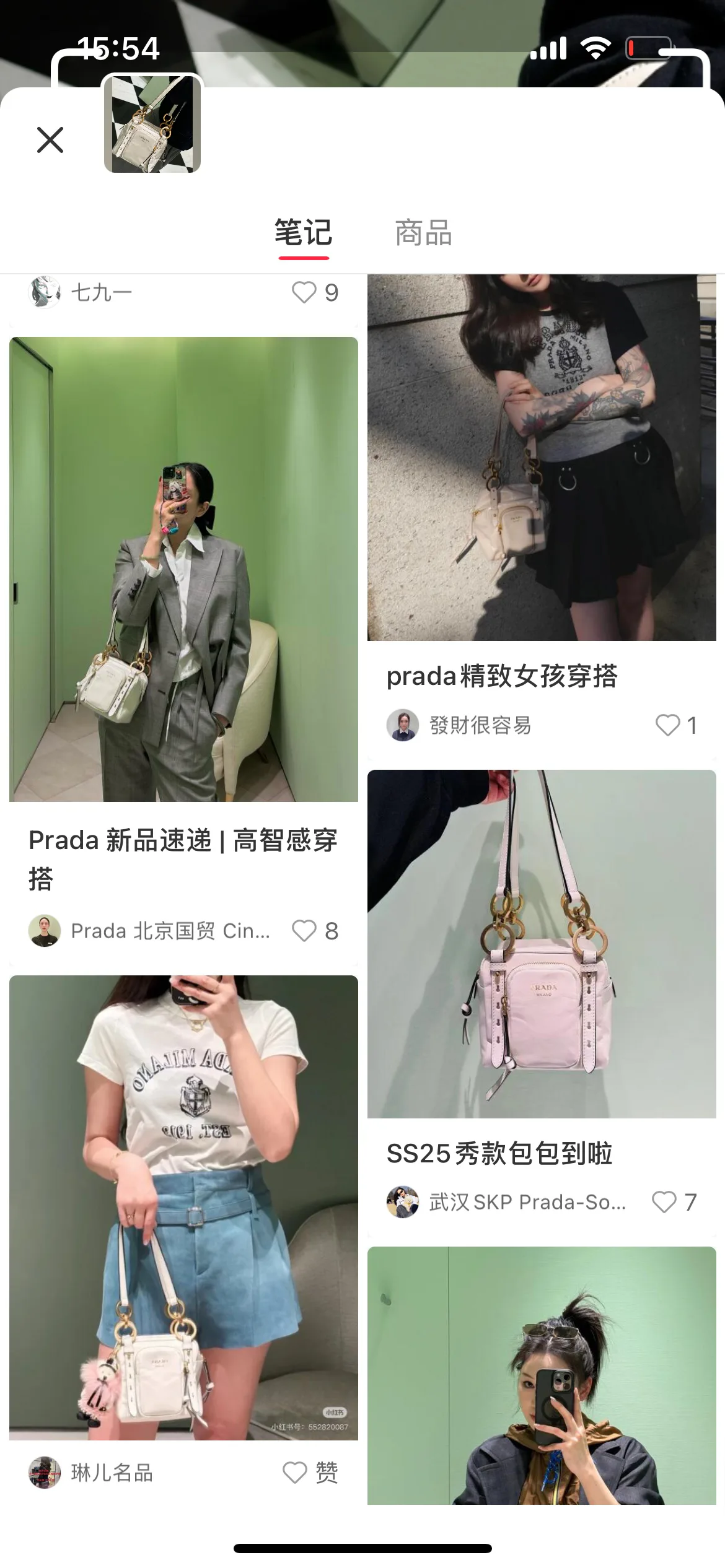Open the mirror selfie note with sunglasses

coord(542,1375)
